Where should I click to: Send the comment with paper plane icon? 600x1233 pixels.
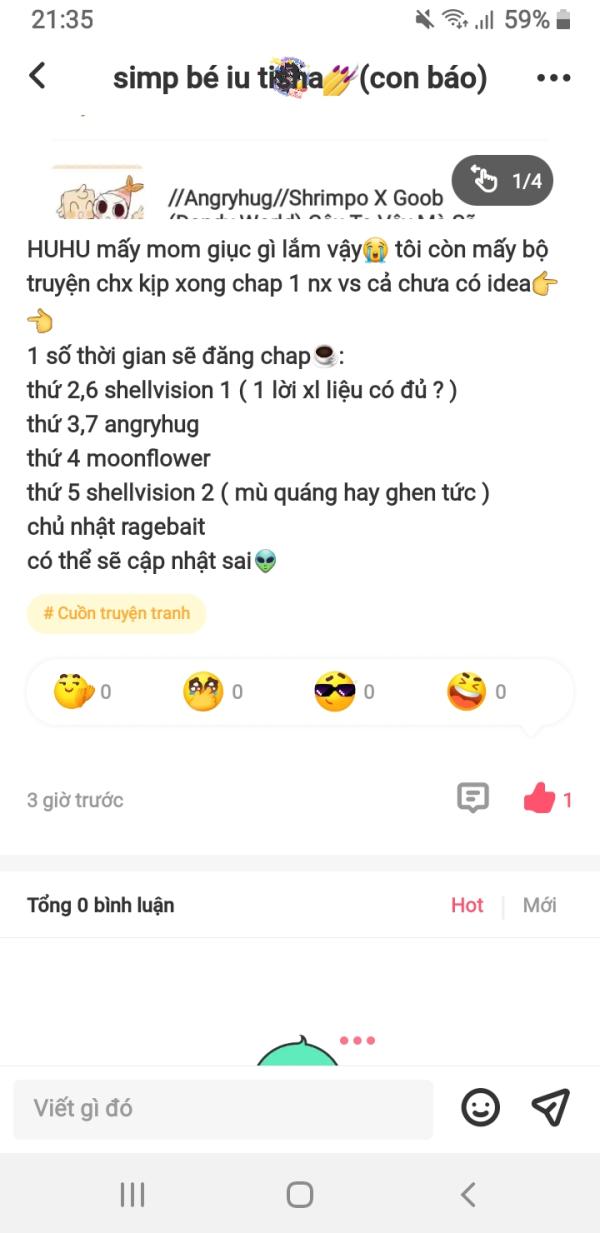551,1106
